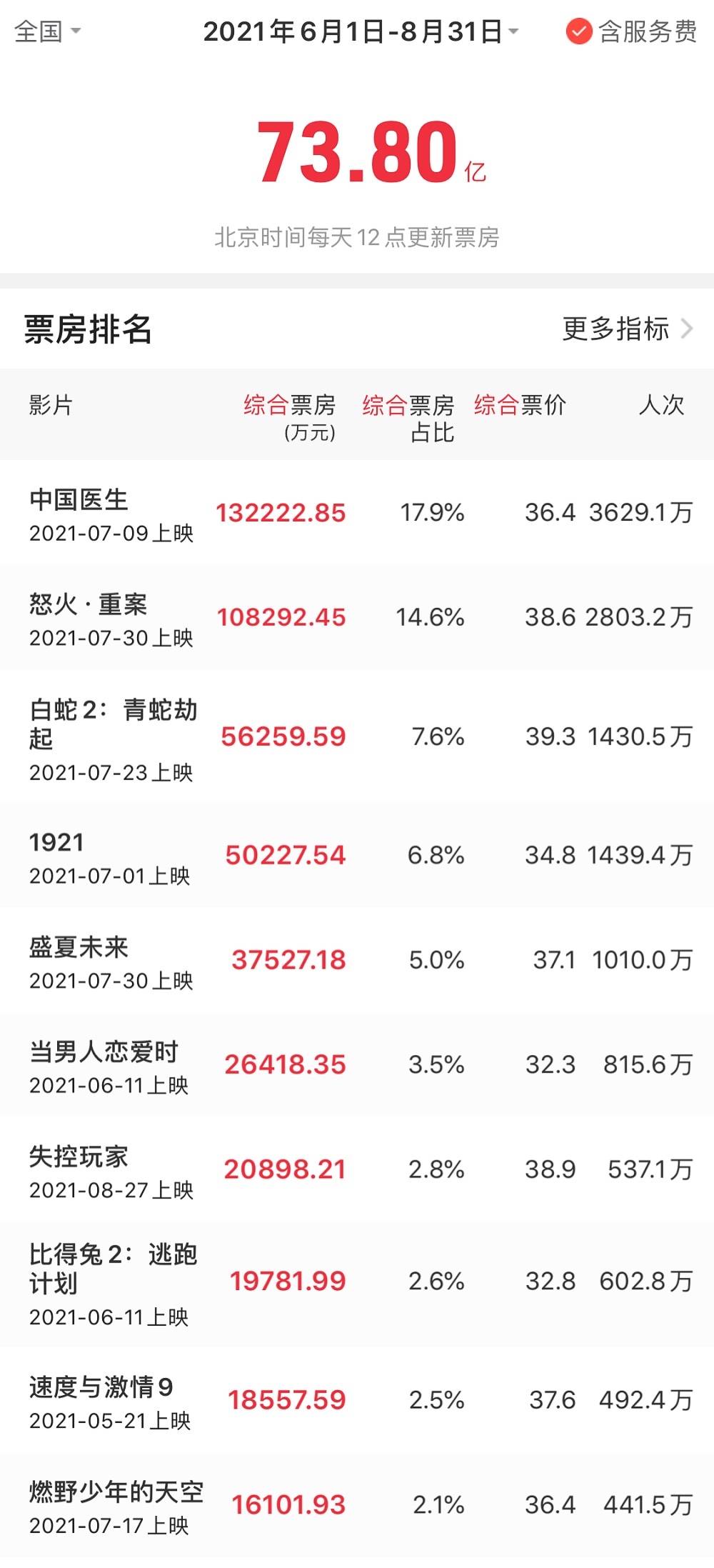Open the movie 燃野少年的天空
This screenshot has height=1568, width=714.
pyautogui.click(x=357, y=1505)
